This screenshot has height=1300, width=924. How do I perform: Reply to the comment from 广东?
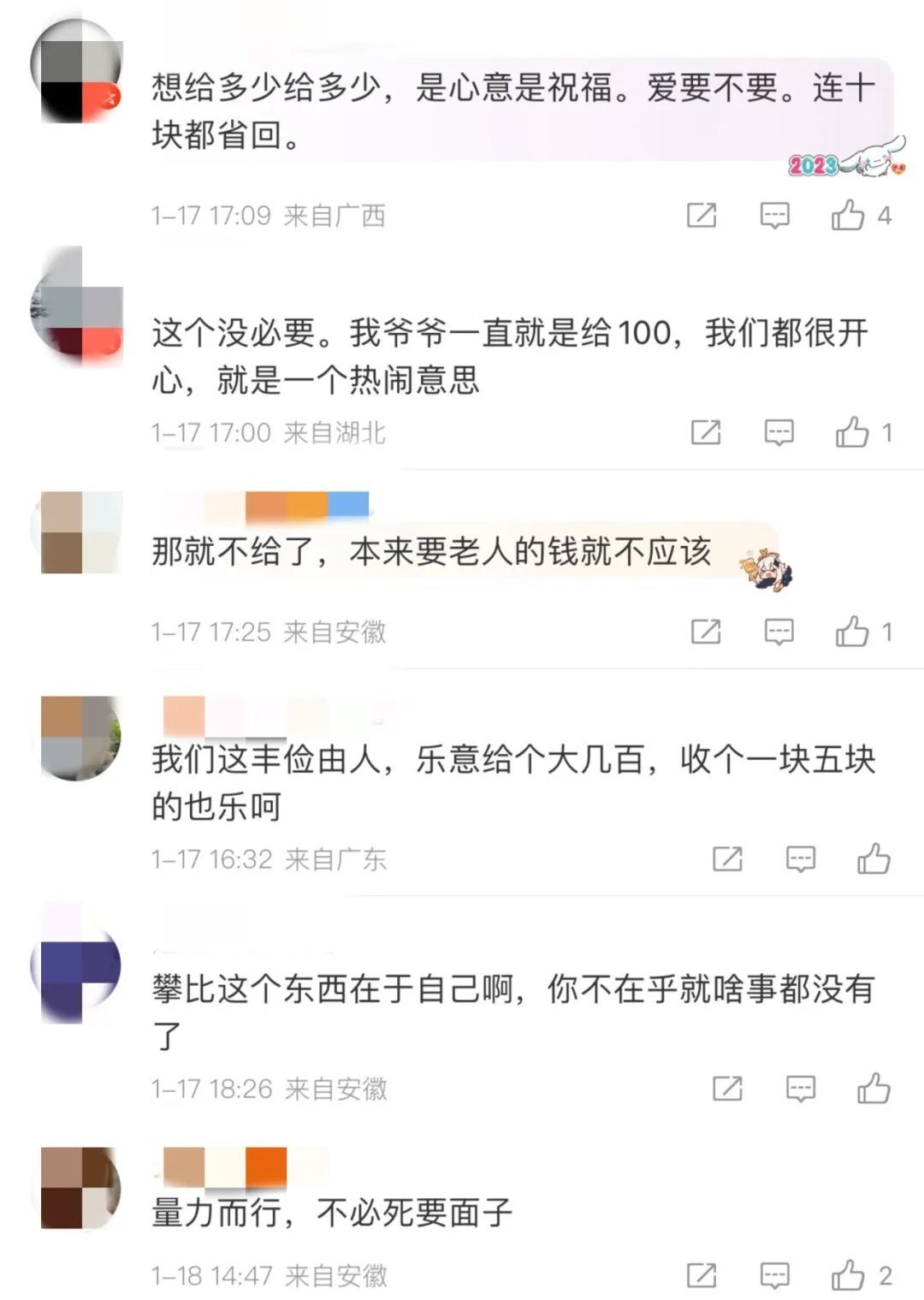pos(801,858)
